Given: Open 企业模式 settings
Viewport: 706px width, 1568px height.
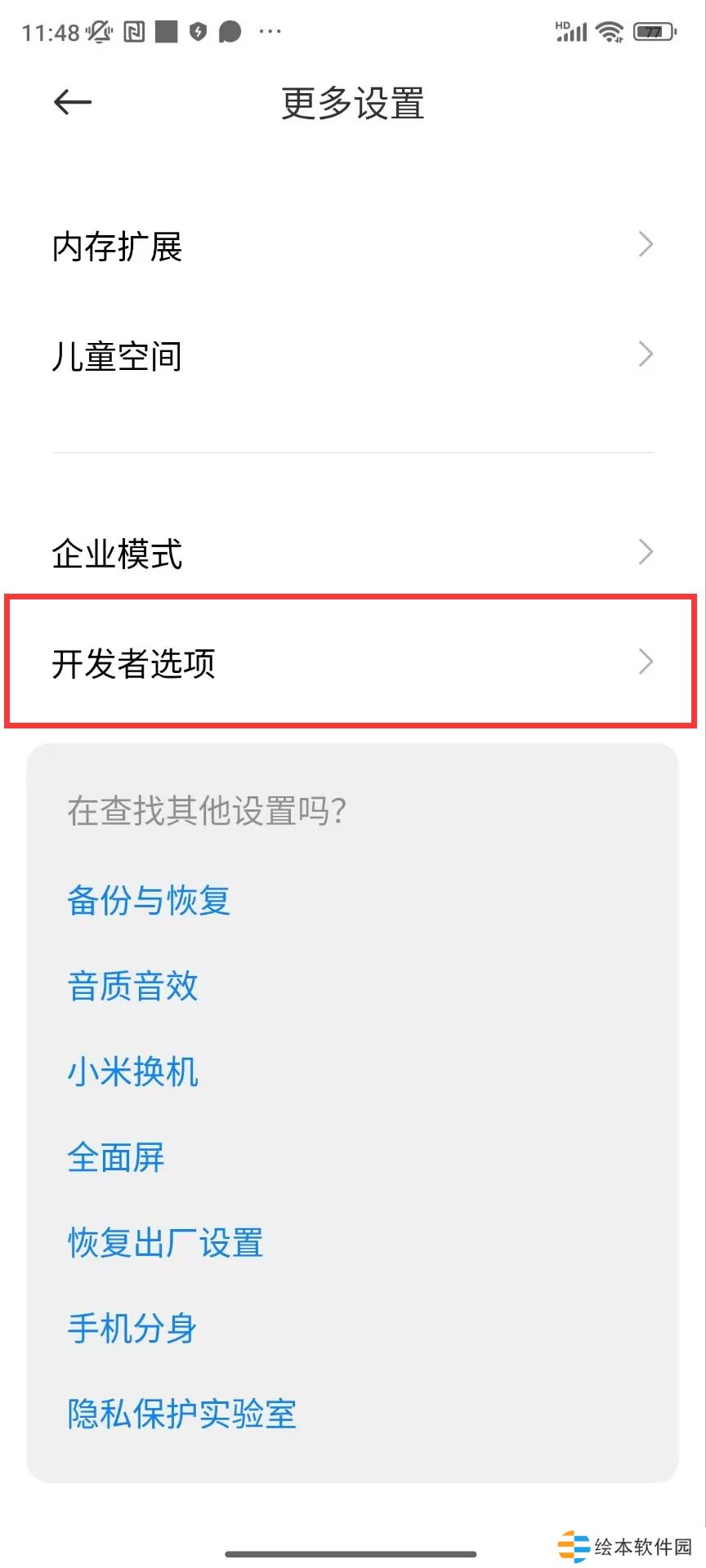Looking at the screenshot, I should [351, 553].
